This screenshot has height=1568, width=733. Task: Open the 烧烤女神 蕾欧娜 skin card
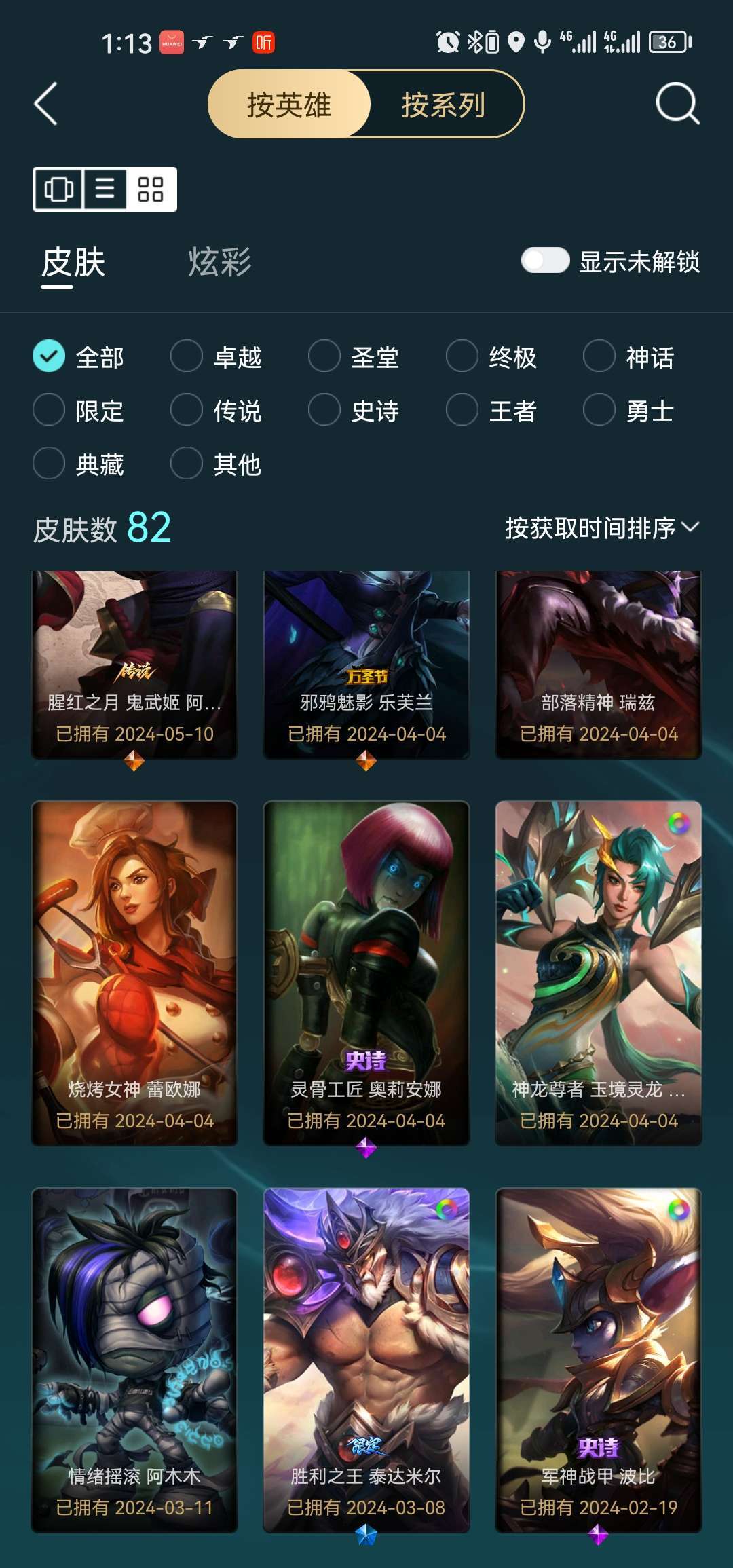point(134,973)
